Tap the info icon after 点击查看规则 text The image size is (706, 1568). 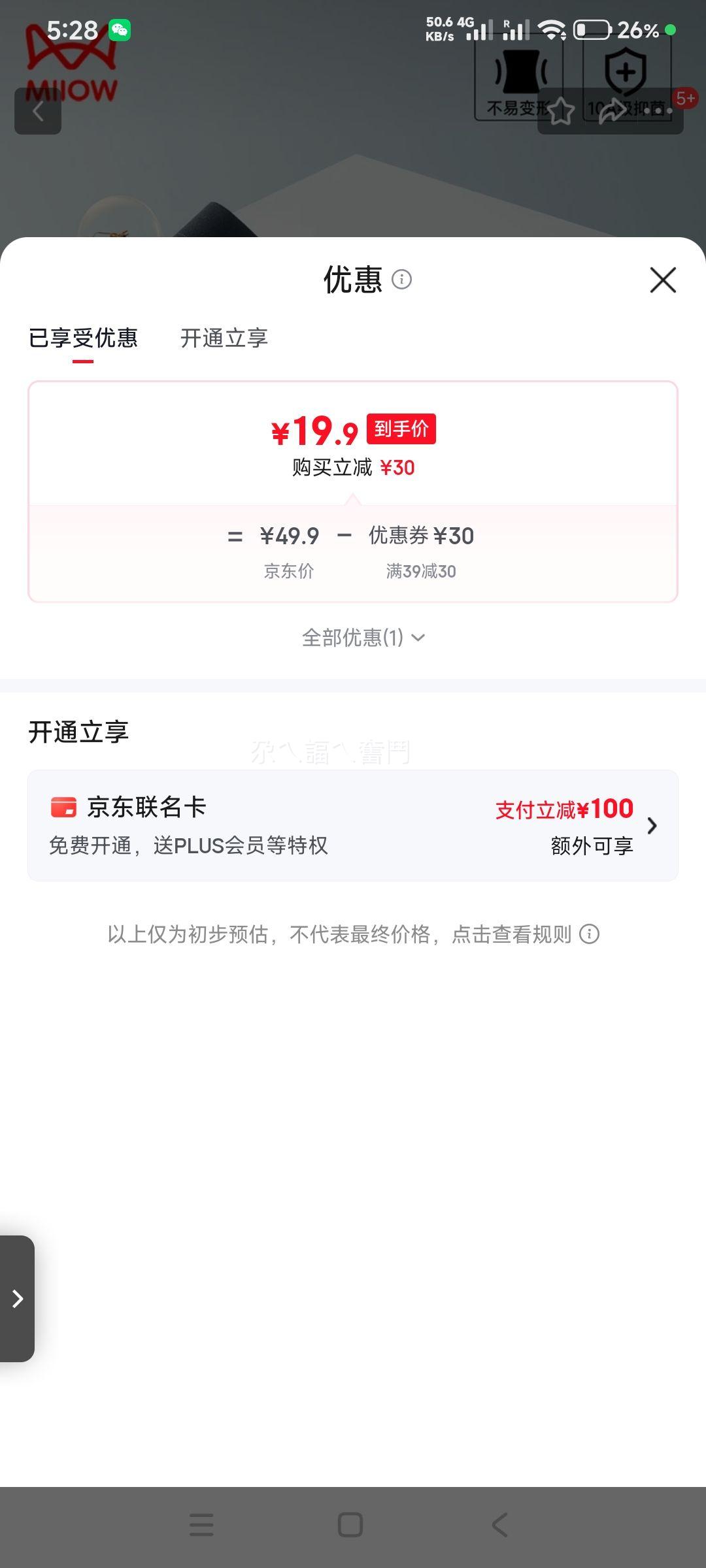click(592, 934)
